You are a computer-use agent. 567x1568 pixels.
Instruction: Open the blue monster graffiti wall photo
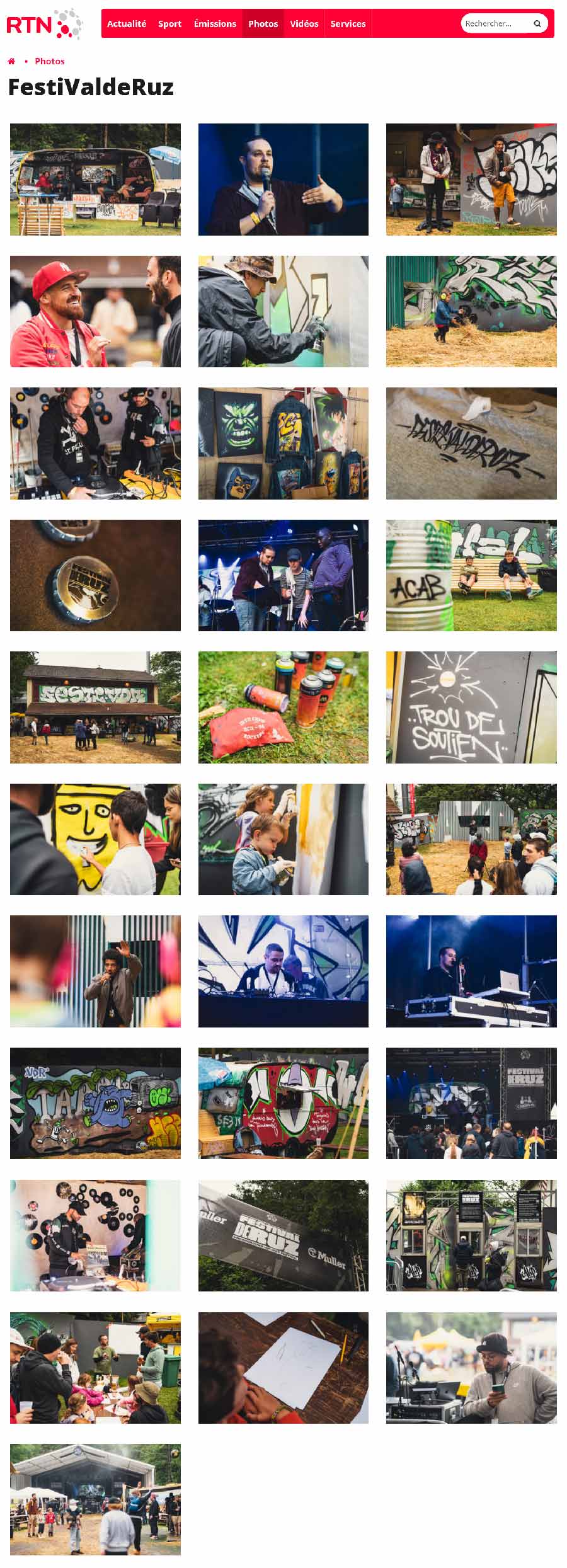(95, 1103)
